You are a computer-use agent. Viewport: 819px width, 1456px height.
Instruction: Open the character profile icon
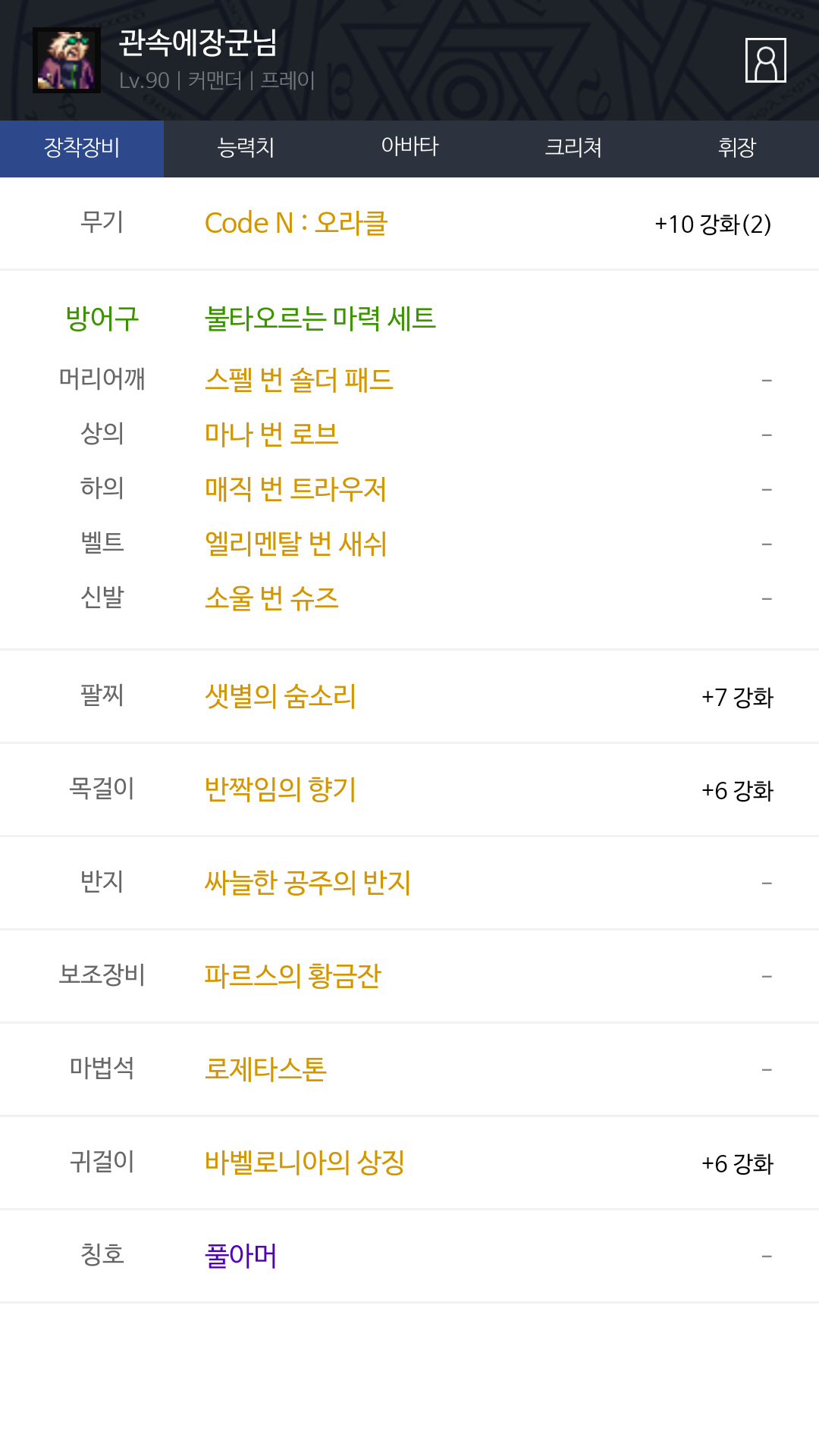pyautogui.click(x=765, y=60)
